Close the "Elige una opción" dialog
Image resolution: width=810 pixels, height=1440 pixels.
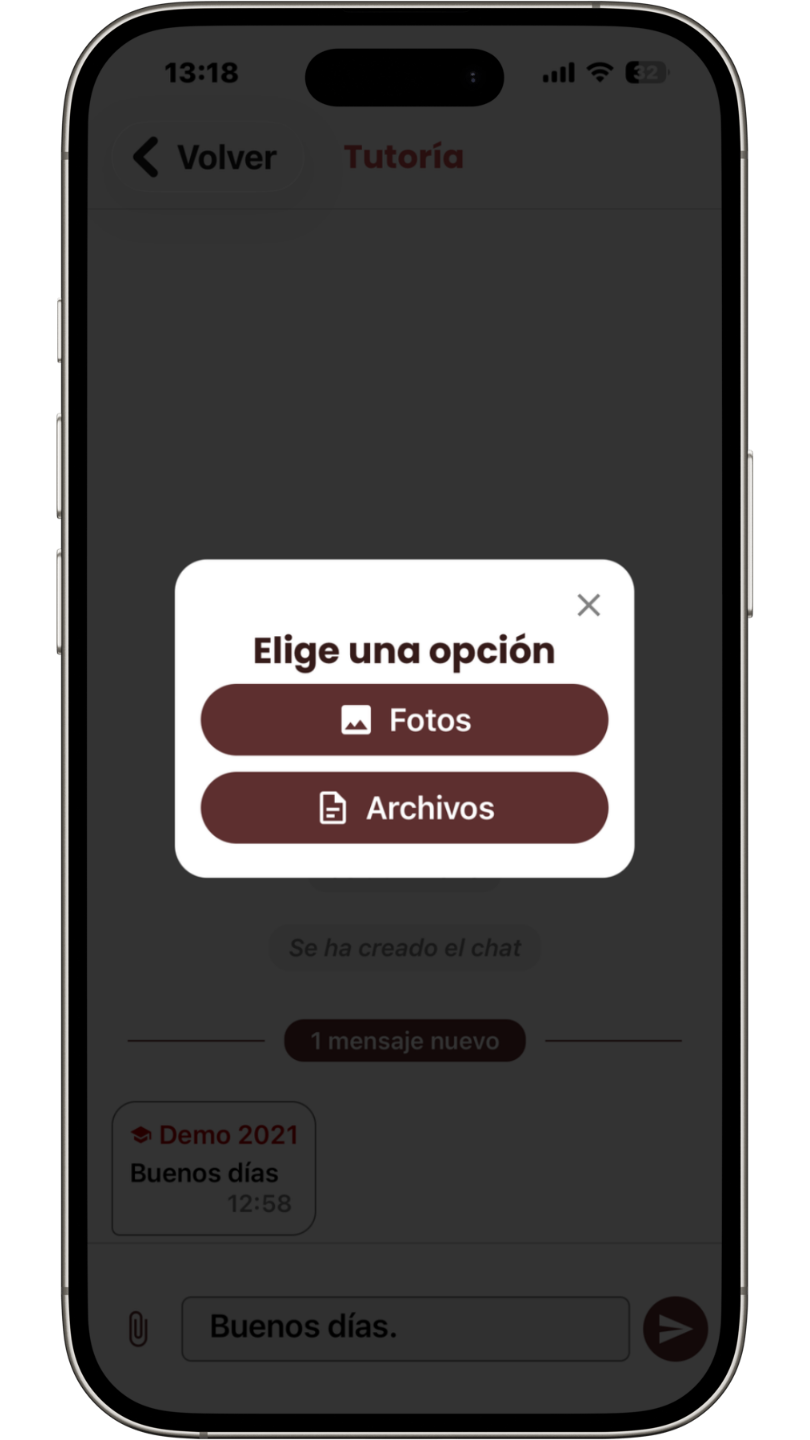588,605
